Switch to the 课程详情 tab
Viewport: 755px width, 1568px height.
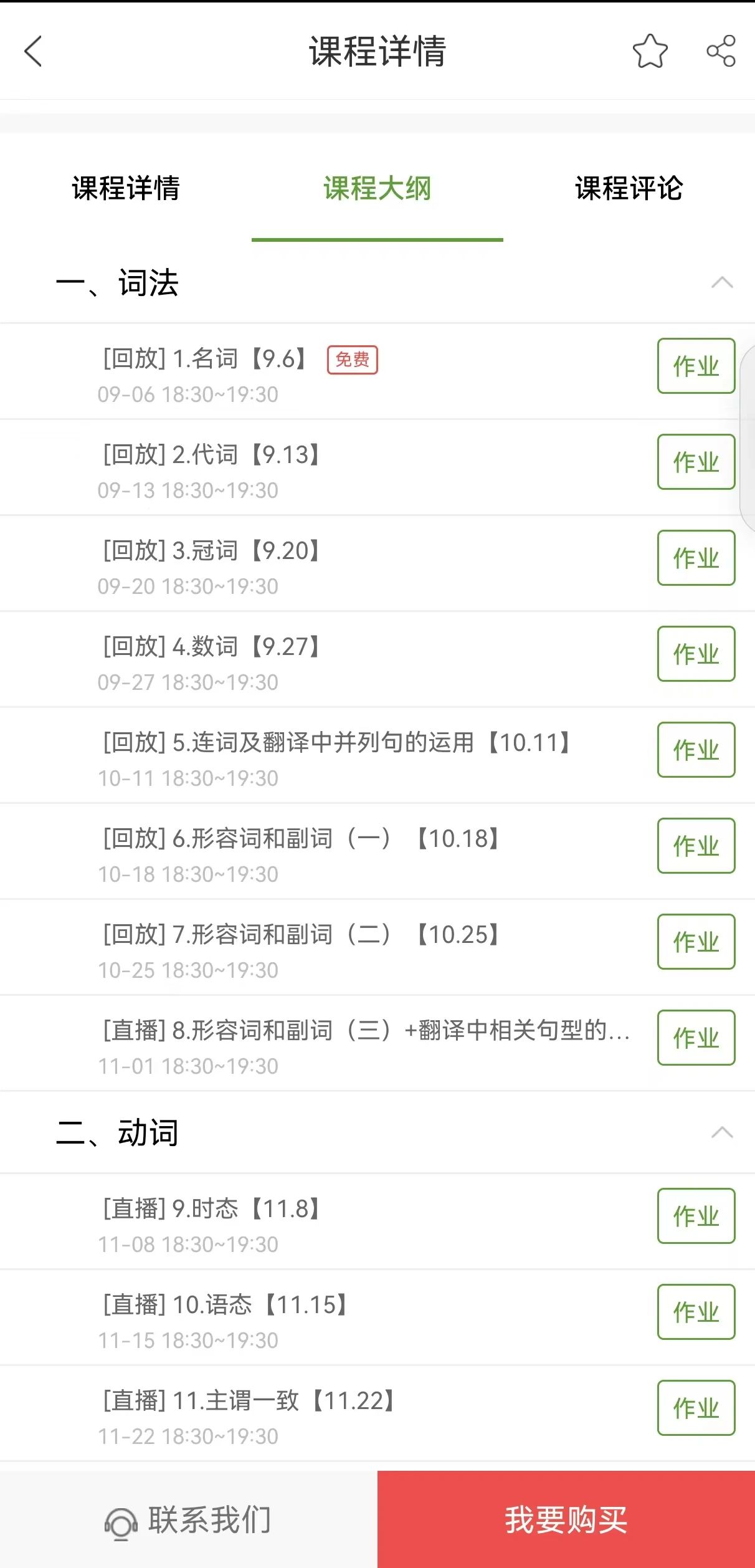pos(126,188)
